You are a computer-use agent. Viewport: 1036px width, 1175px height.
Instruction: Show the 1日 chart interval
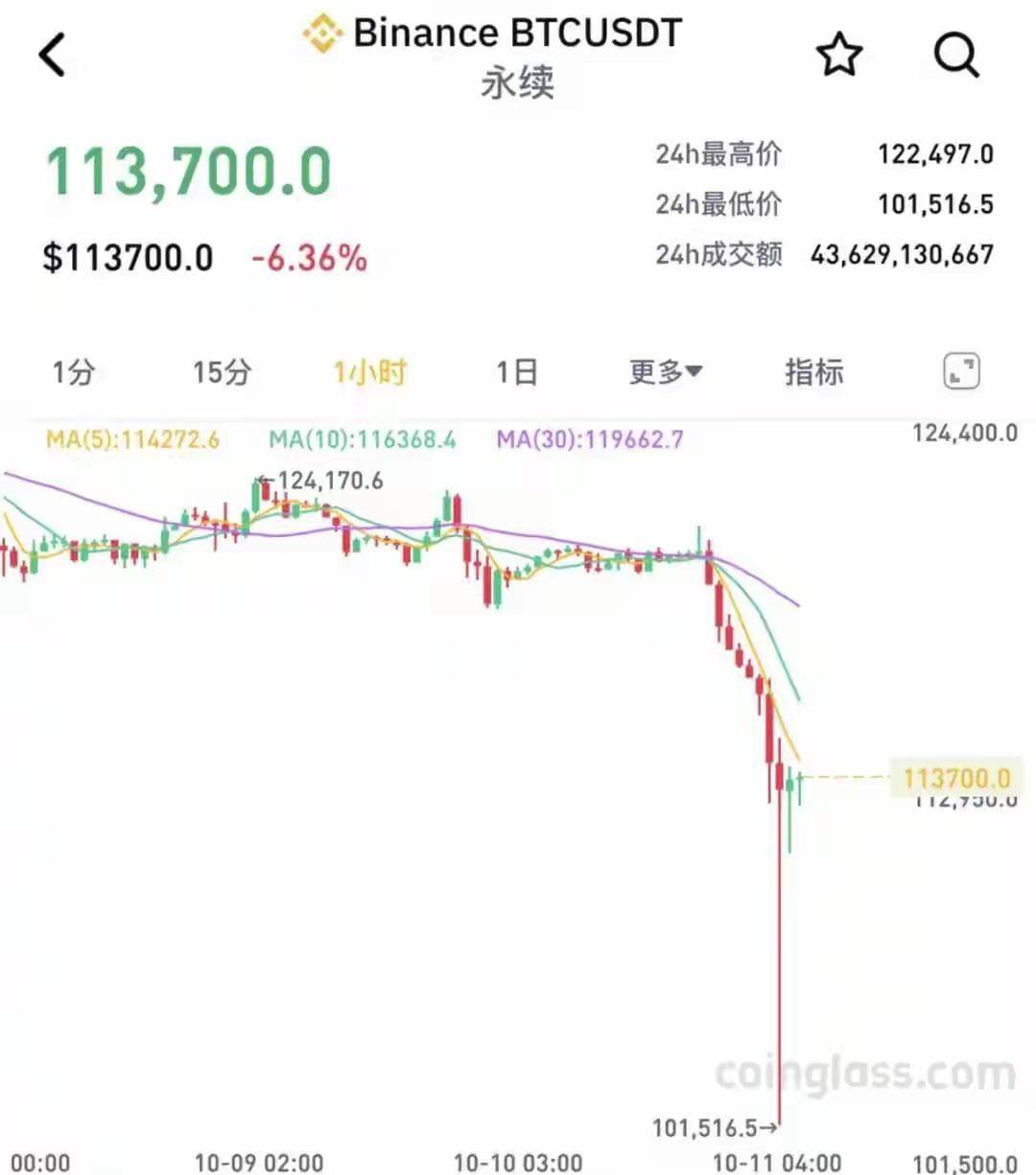pyautogui.click(x=516, y=372)
